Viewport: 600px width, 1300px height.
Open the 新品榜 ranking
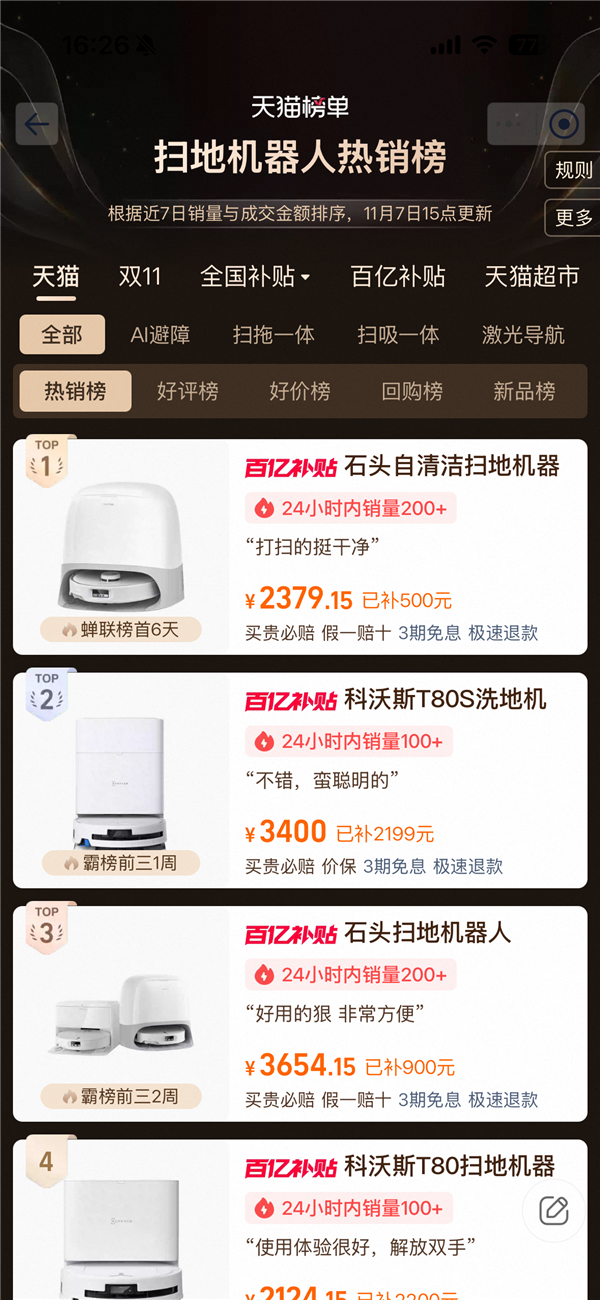[x=524, y=391]
